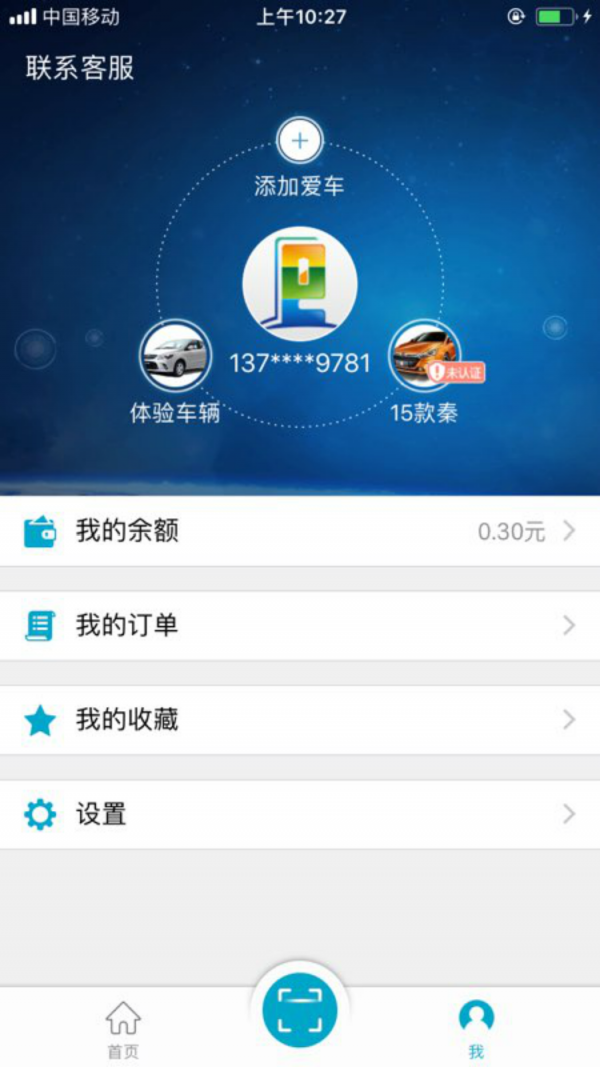Go to 设置 settings

coord(300,815)
